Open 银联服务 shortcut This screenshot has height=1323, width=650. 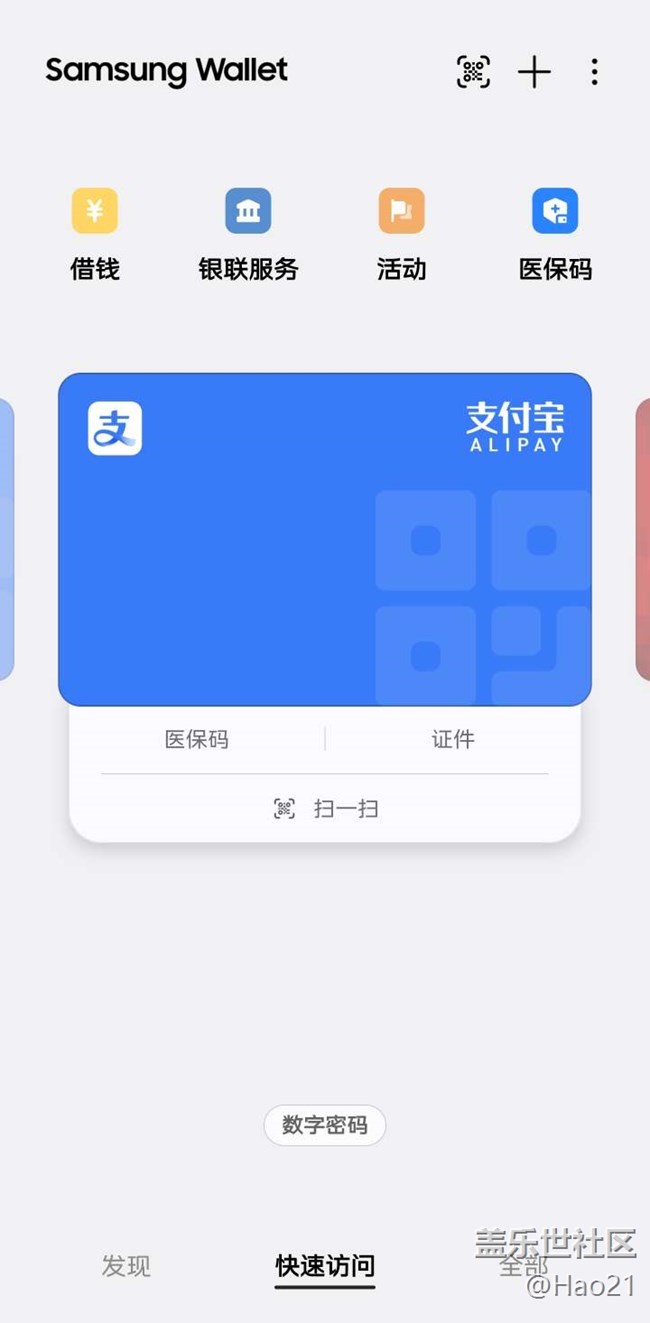248,233
